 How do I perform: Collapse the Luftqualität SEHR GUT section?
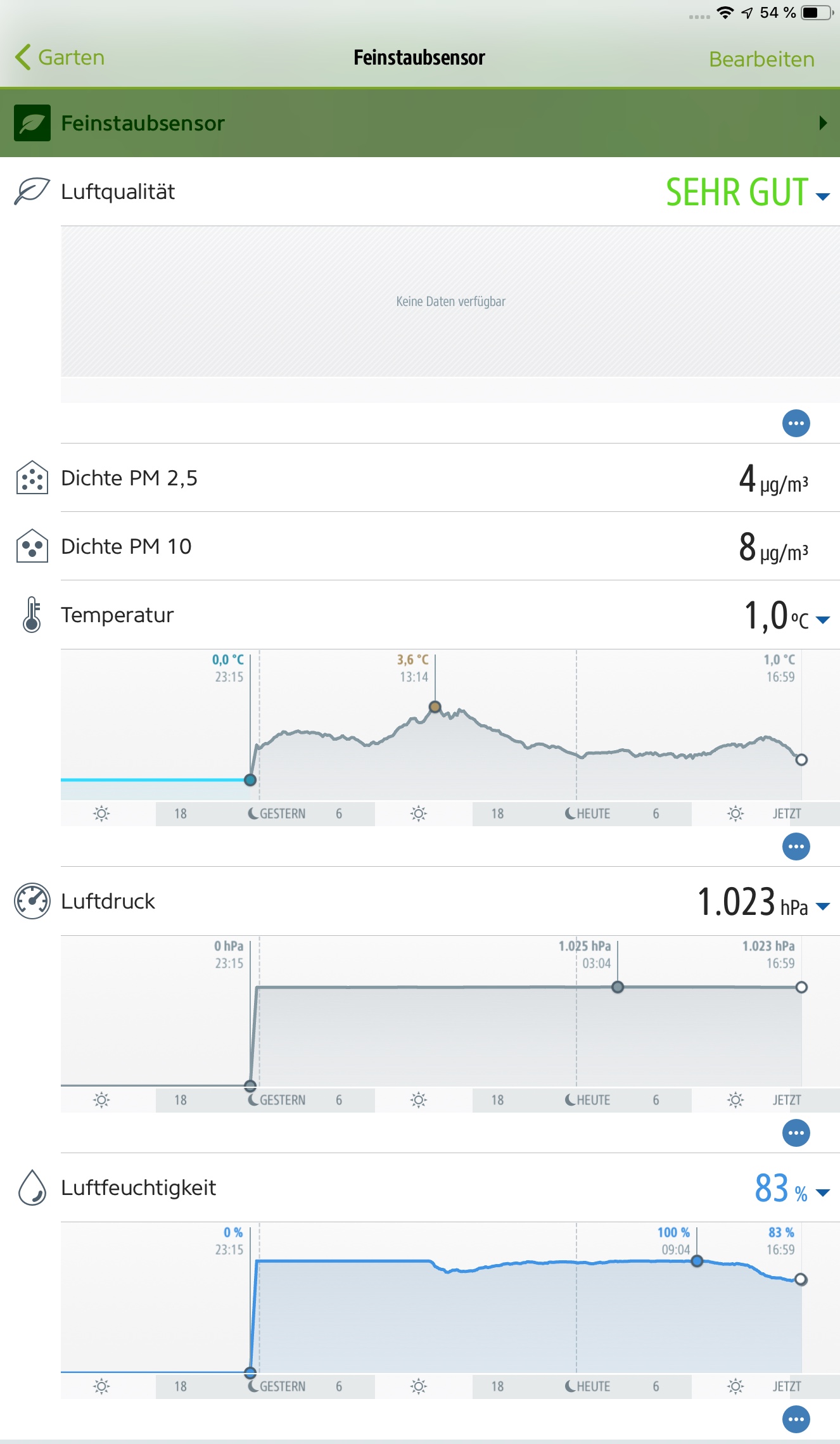tap(822, 196)
